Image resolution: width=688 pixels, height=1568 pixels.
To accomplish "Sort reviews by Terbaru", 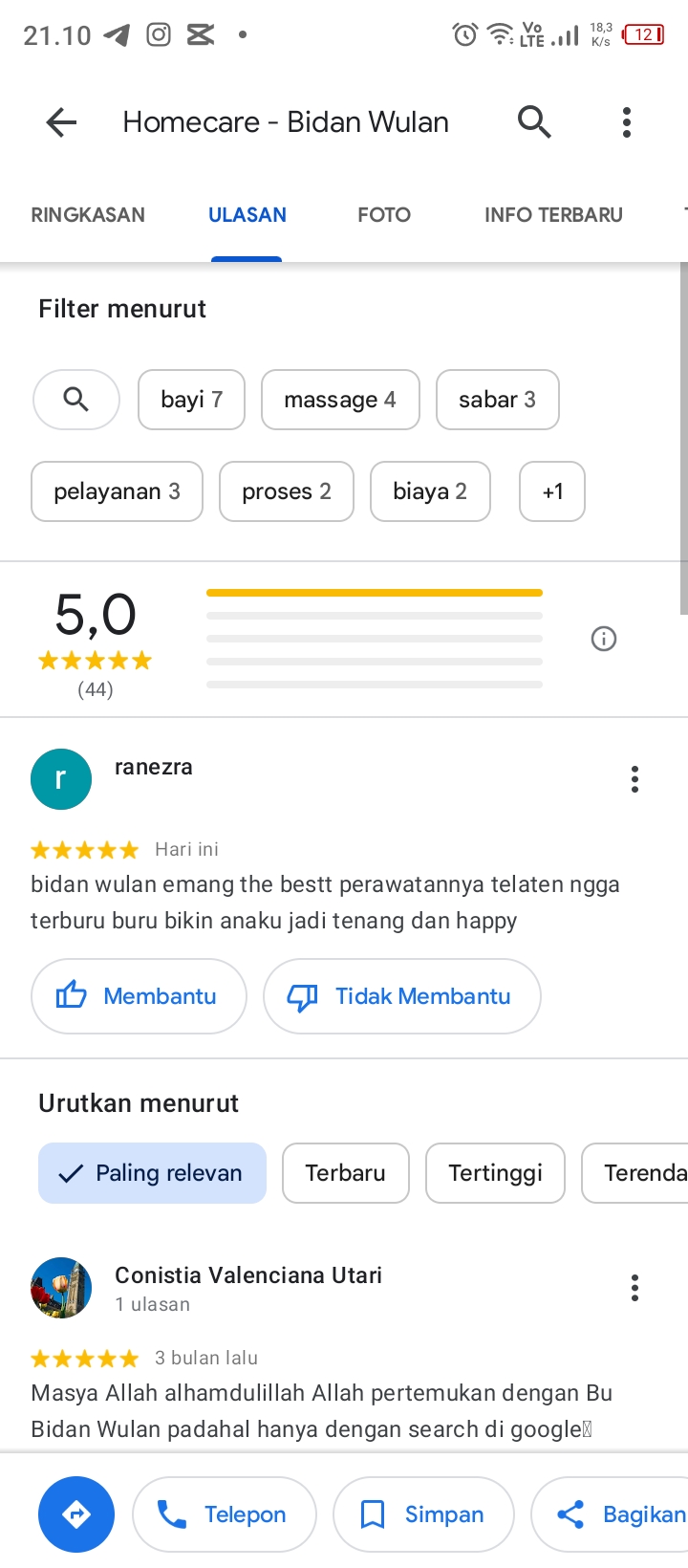I will point(345,1173).
